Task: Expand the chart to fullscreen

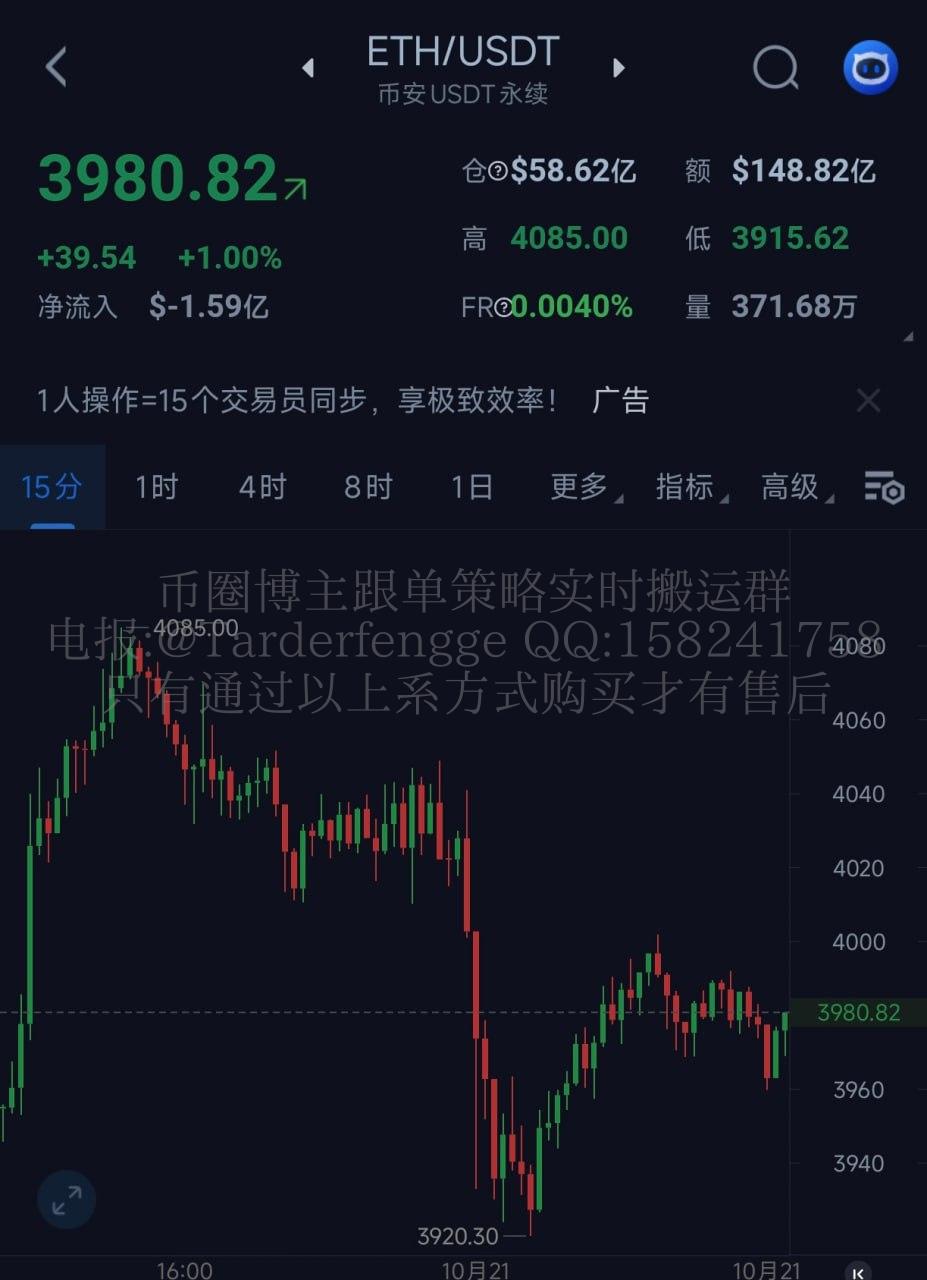Action: [67, 1199]
